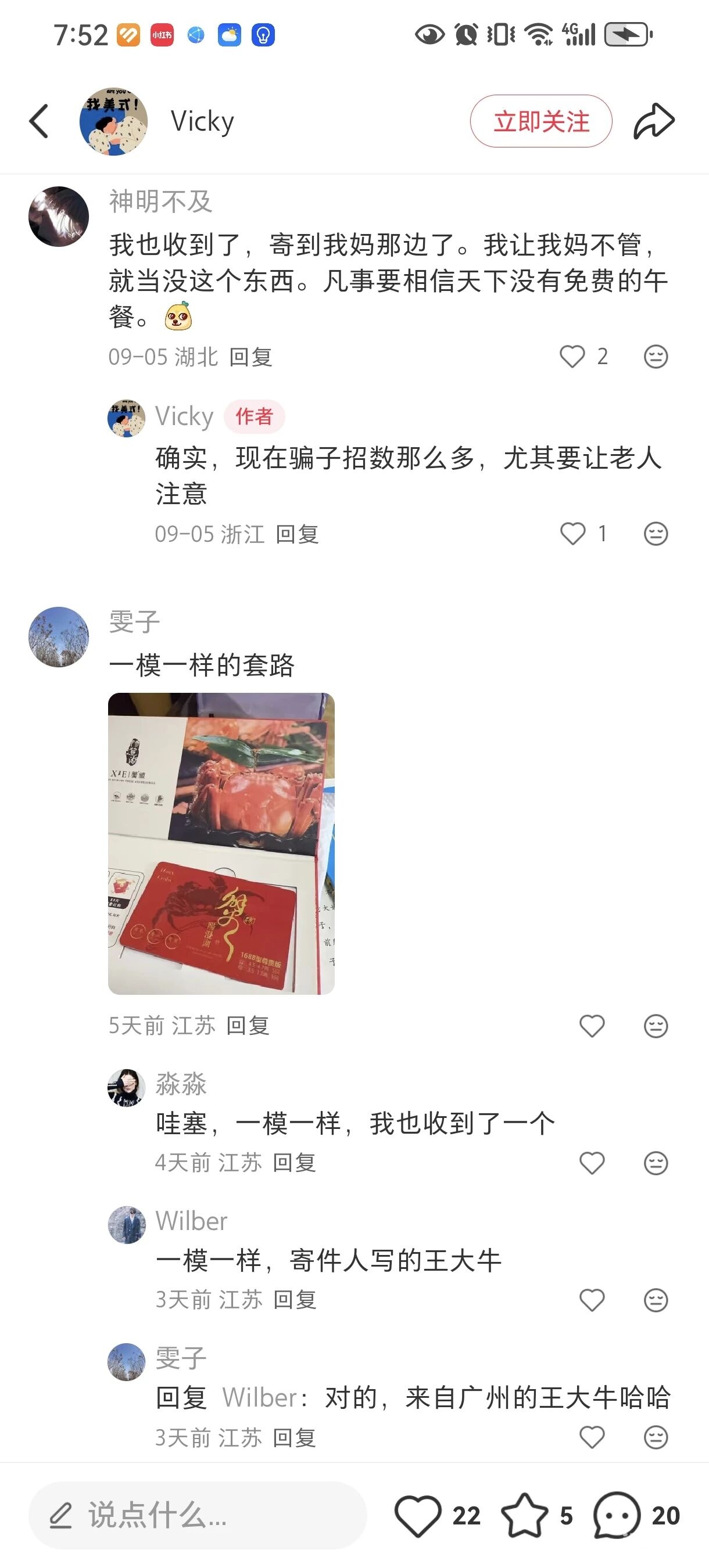Go back using the top arrow

pyautogui.click(x=39, y=121)
